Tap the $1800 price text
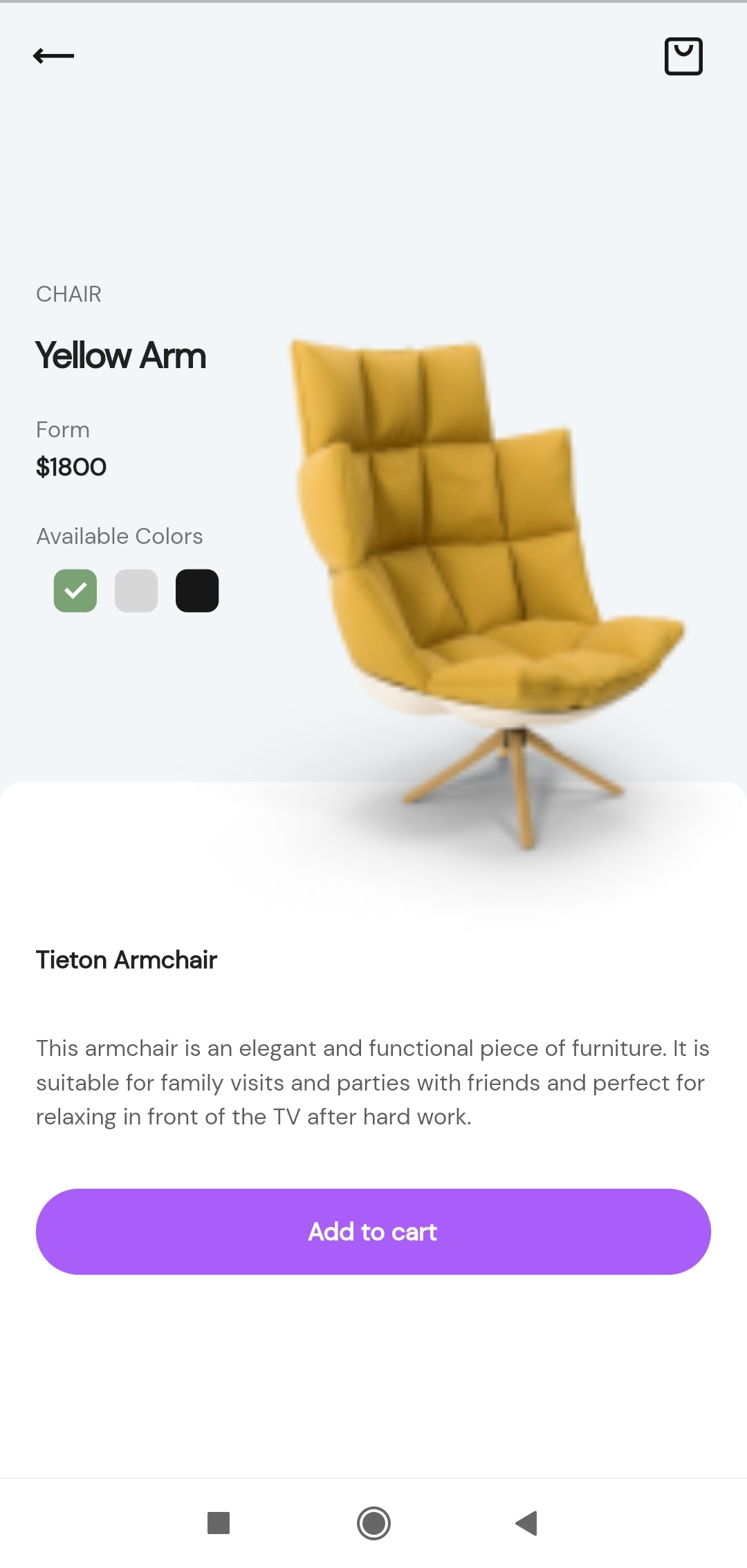Image resolution: width=747 pixels, height=1568 pixels. coord(71,467)
